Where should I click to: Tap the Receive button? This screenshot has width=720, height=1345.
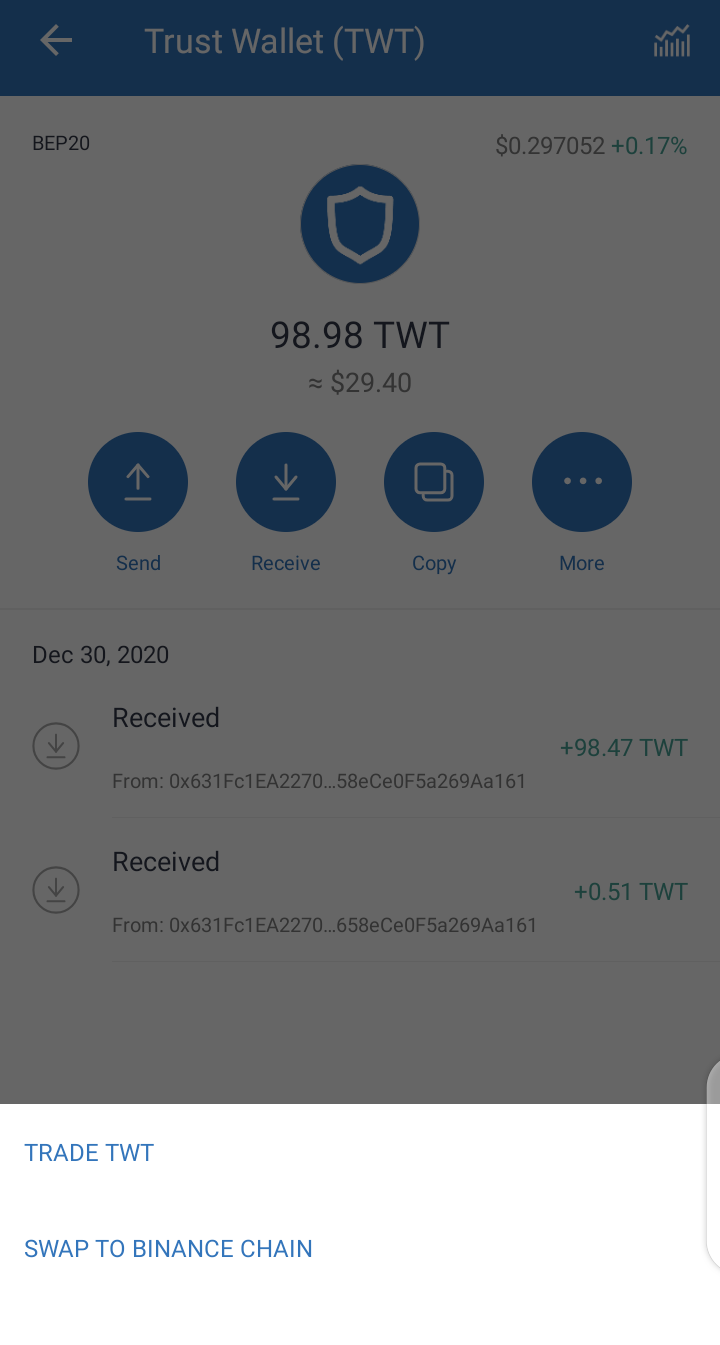[x=286, y=482]
